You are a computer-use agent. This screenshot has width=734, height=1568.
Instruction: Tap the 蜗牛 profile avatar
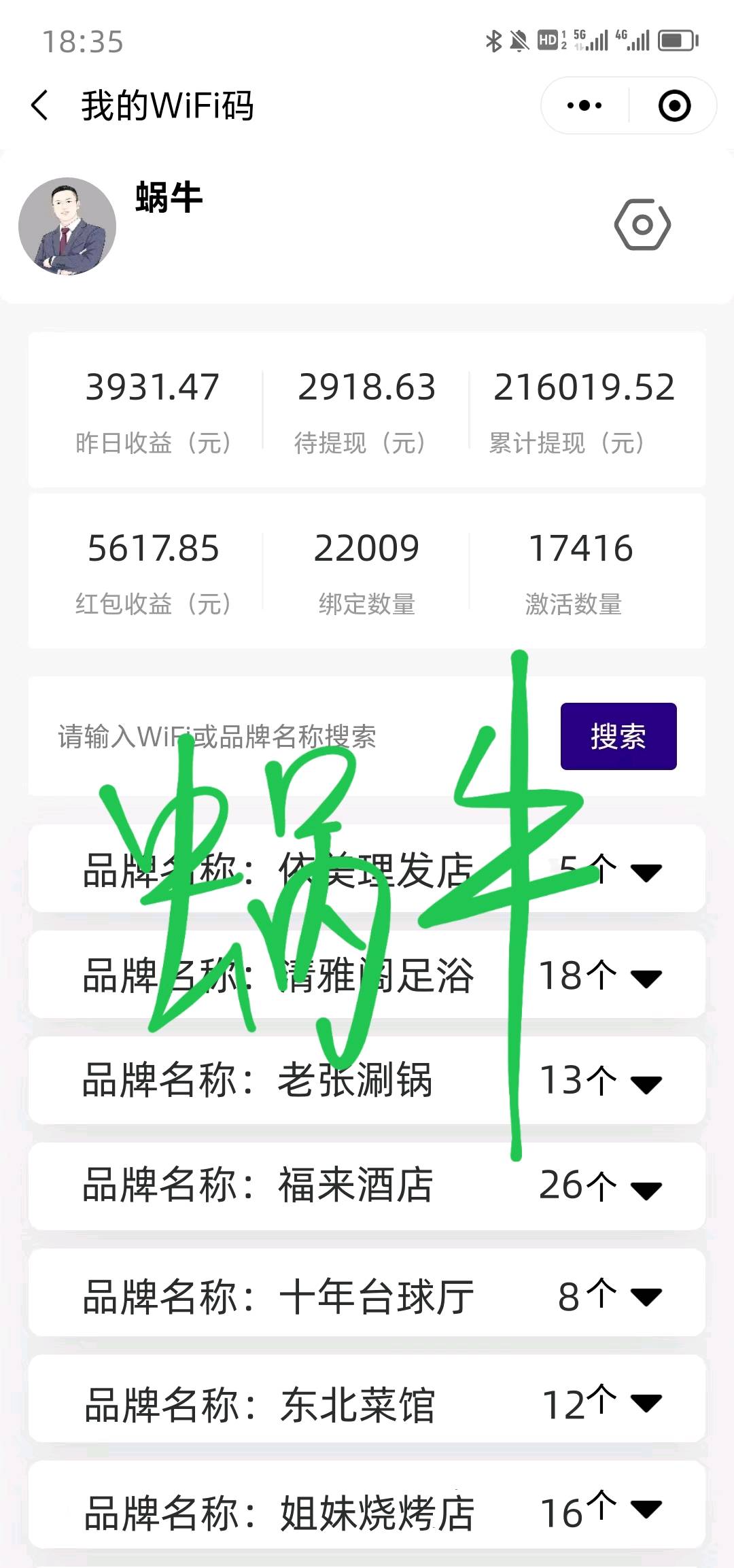click(67, 226)
